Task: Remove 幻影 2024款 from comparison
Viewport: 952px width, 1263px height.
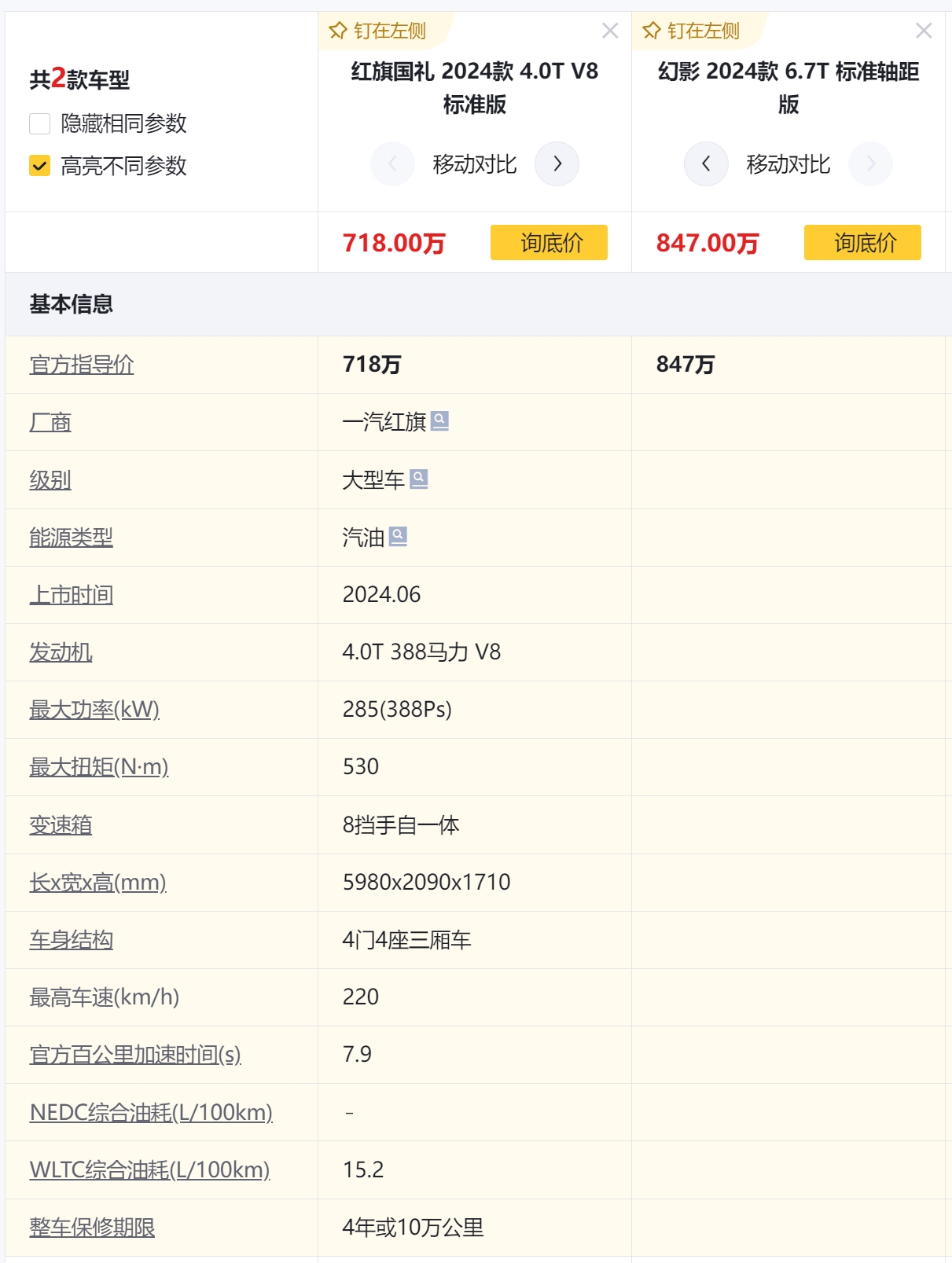Action: tap(924, 31)
